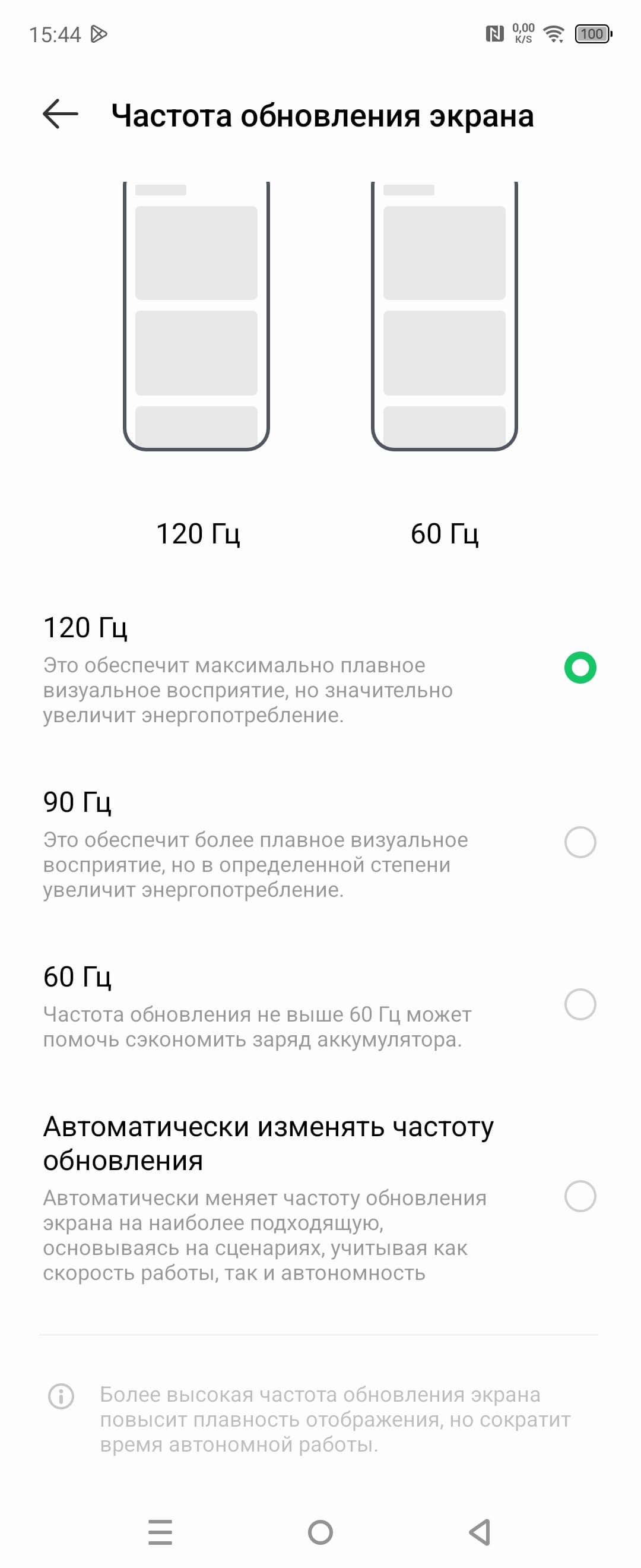Viewport: 641px width, 1568px height.
Task: Select the 120 Гц refresh rate option
Action: [x=580, y=668]
